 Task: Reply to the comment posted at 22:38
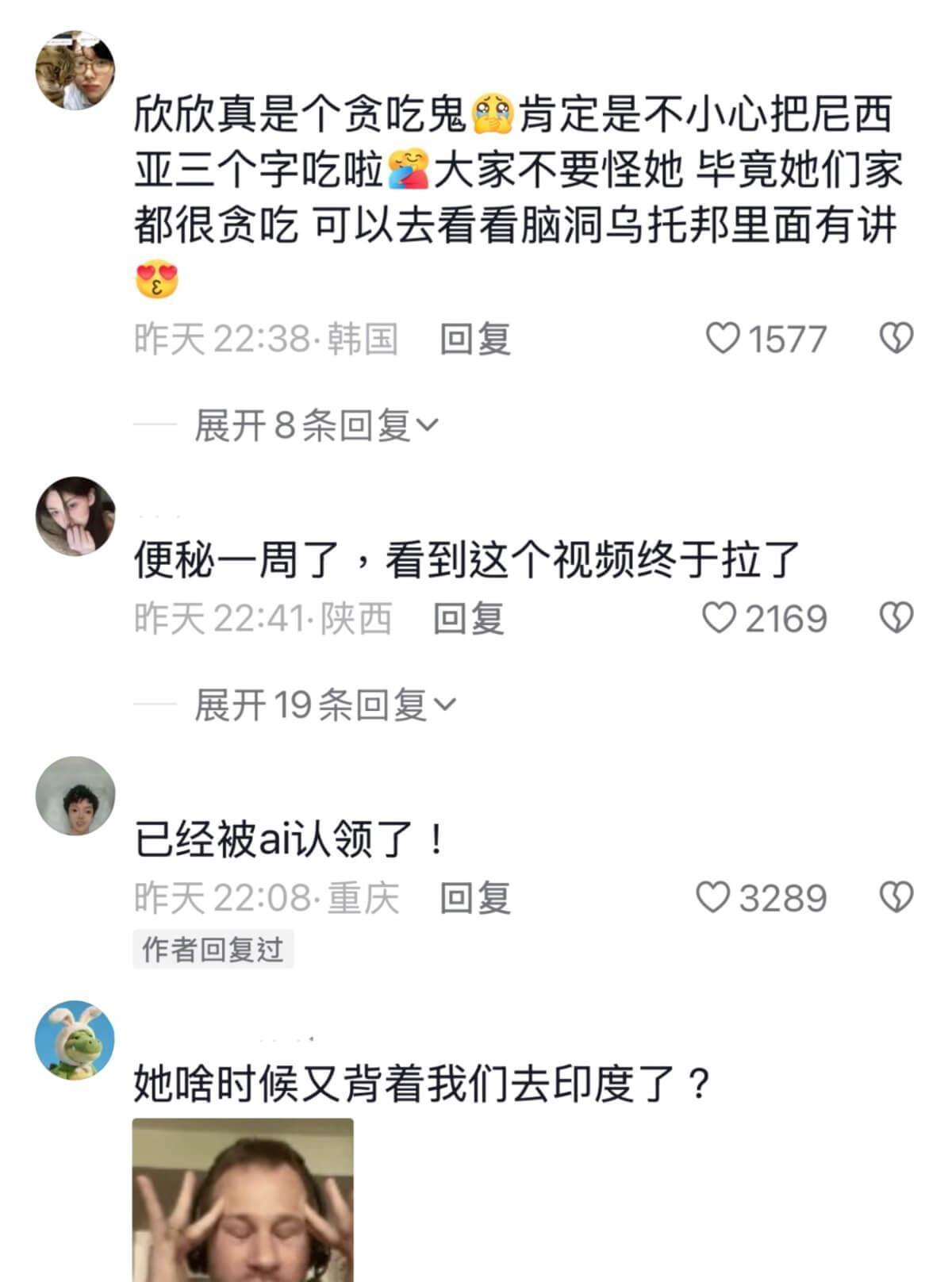pyautogui.click(x=475, y=339)
